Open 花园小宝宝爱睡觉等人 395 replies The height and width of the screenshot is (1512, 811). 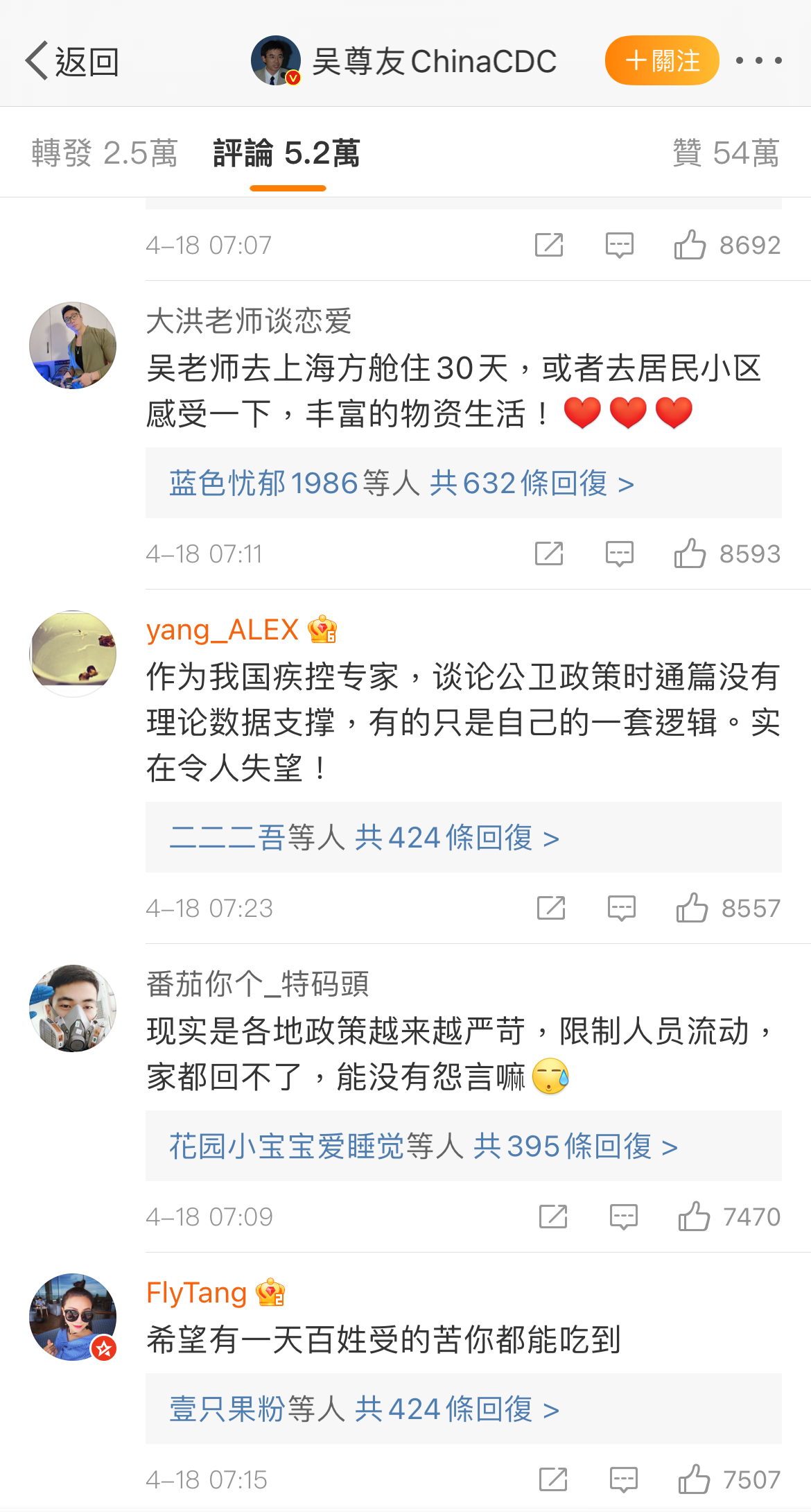(x=423, y=1146)
